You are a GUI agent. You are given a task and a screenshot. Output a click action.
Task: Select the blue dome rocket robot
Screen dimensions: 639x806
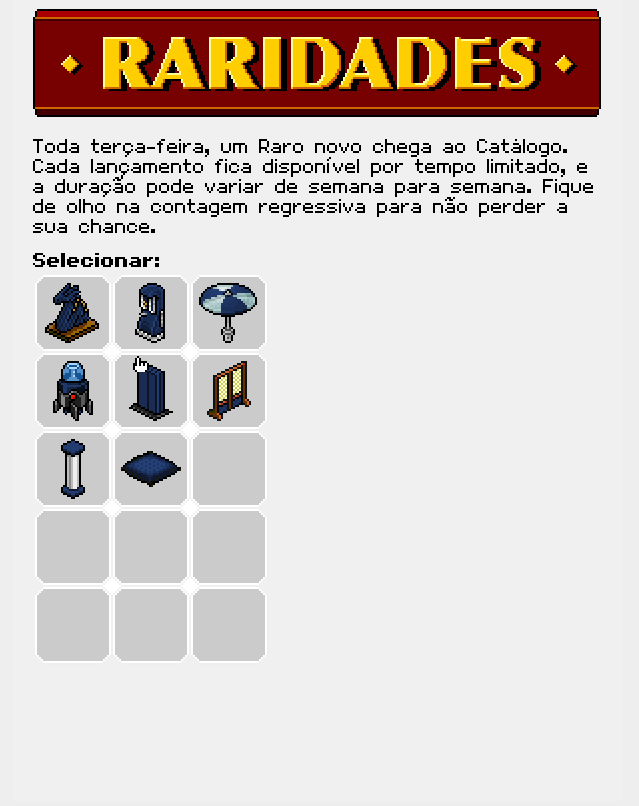73,391
